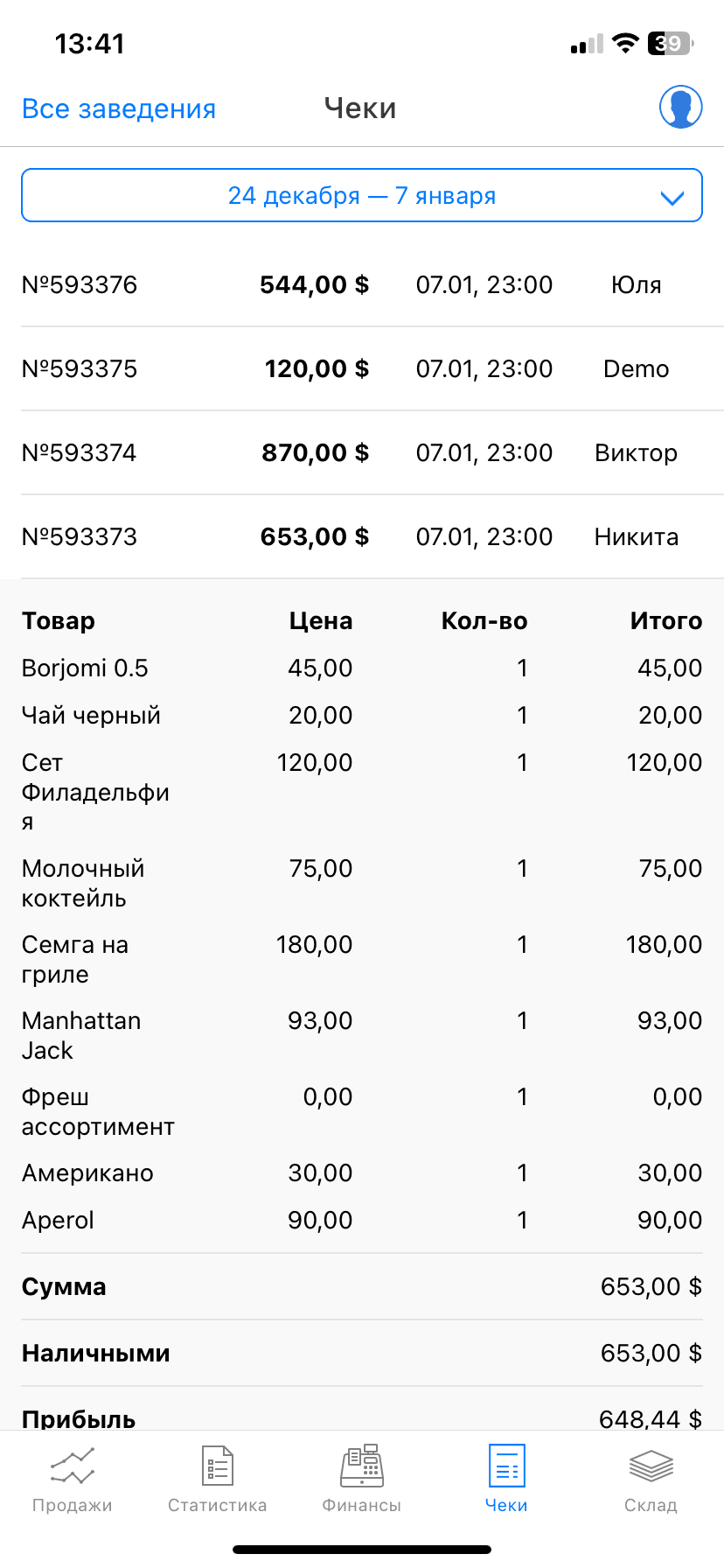
Task: Switch to the Финансы tab
Action: pos(362,1479)
